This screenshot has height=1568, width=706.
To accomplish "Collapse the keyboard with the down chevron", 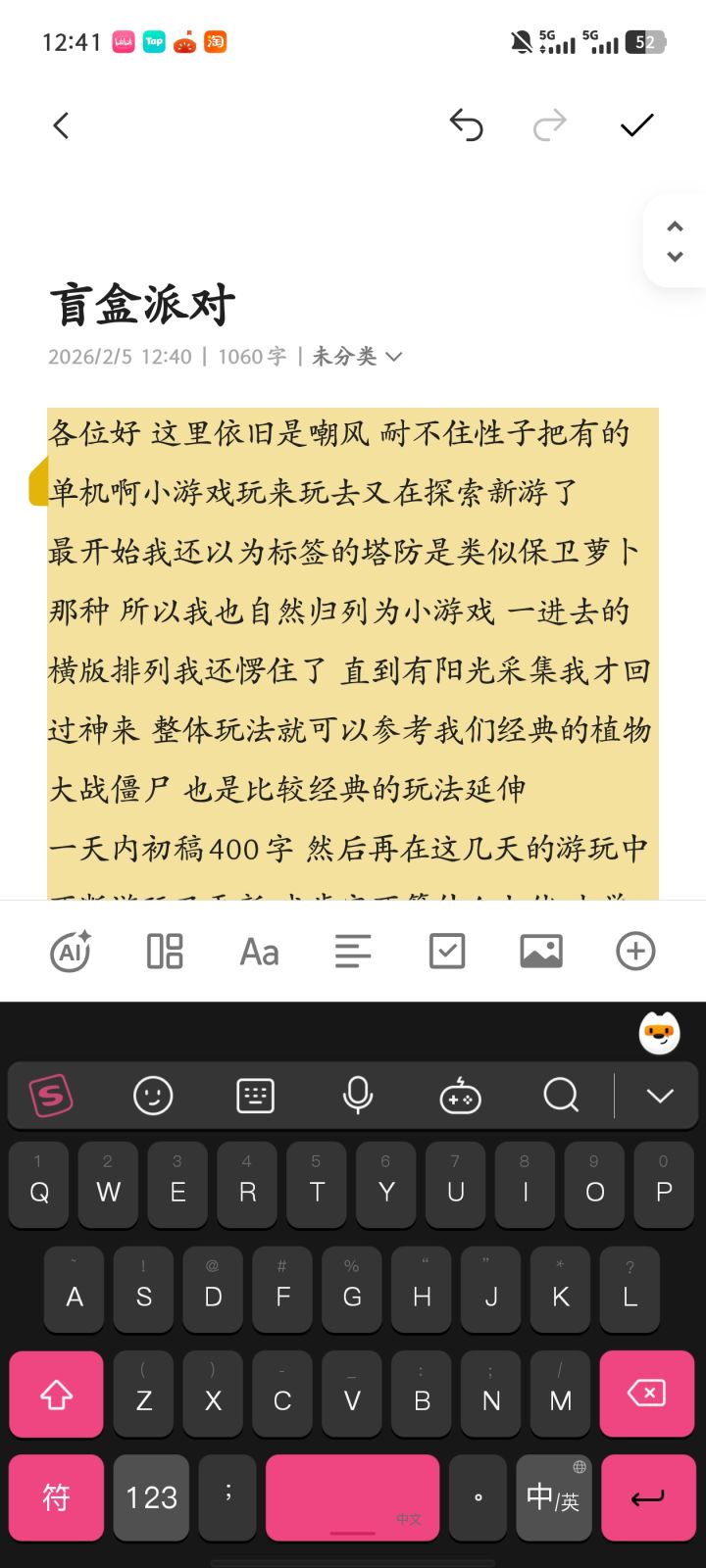I will pyautogui.click(x=659, y=1097).
